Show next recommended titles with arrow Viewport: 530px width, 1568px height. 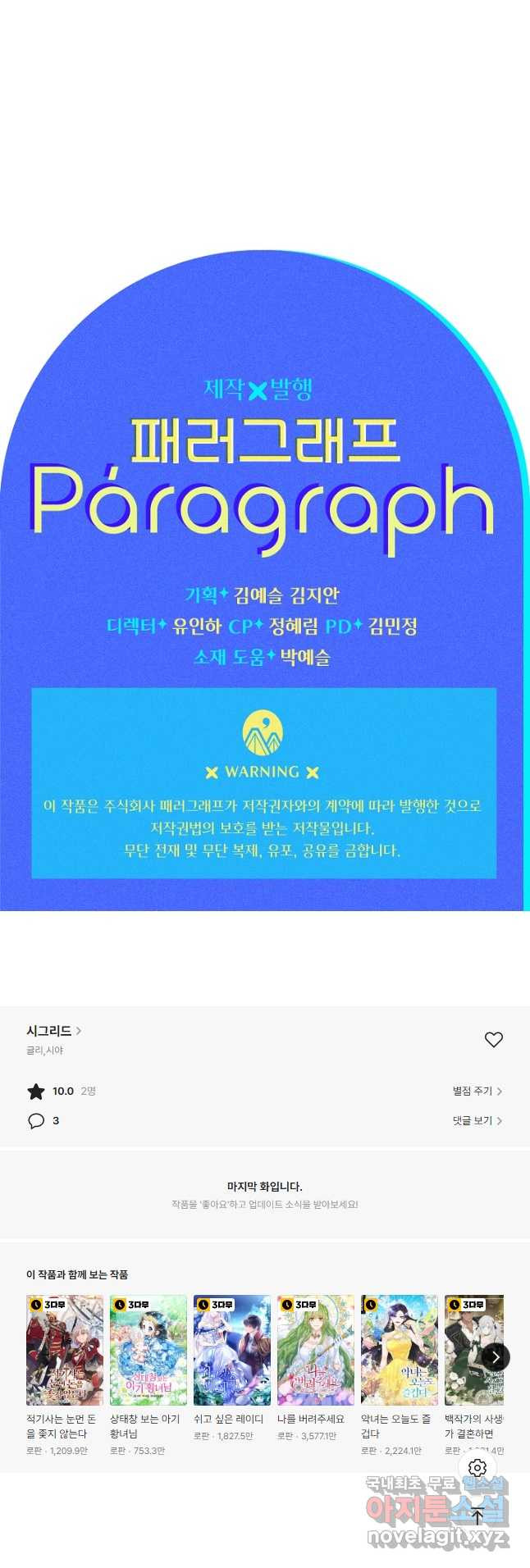(495, 1357)
